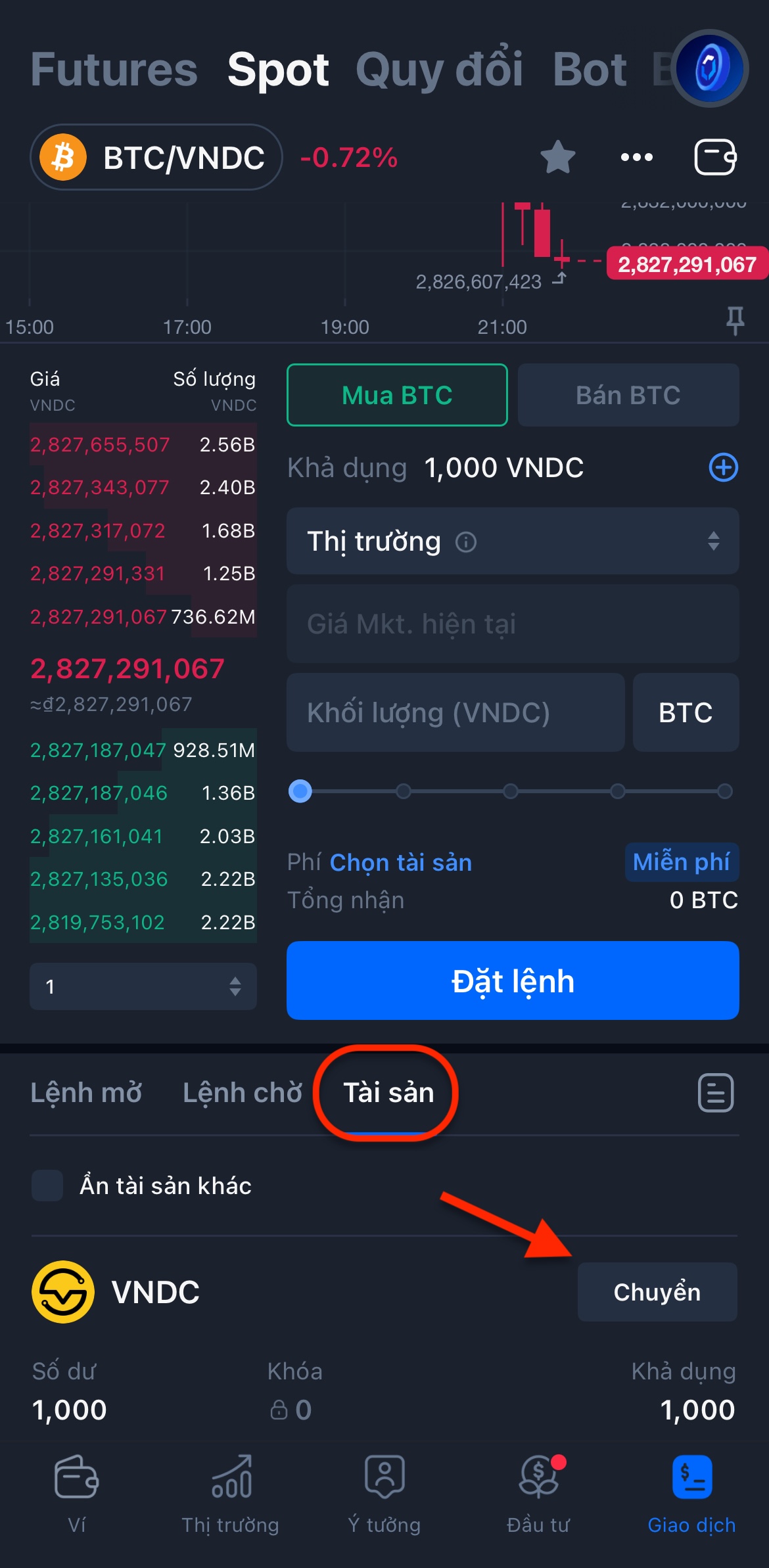Add funds with the plus icon
The image size is (769, 1568).
(x=723, y=467)
